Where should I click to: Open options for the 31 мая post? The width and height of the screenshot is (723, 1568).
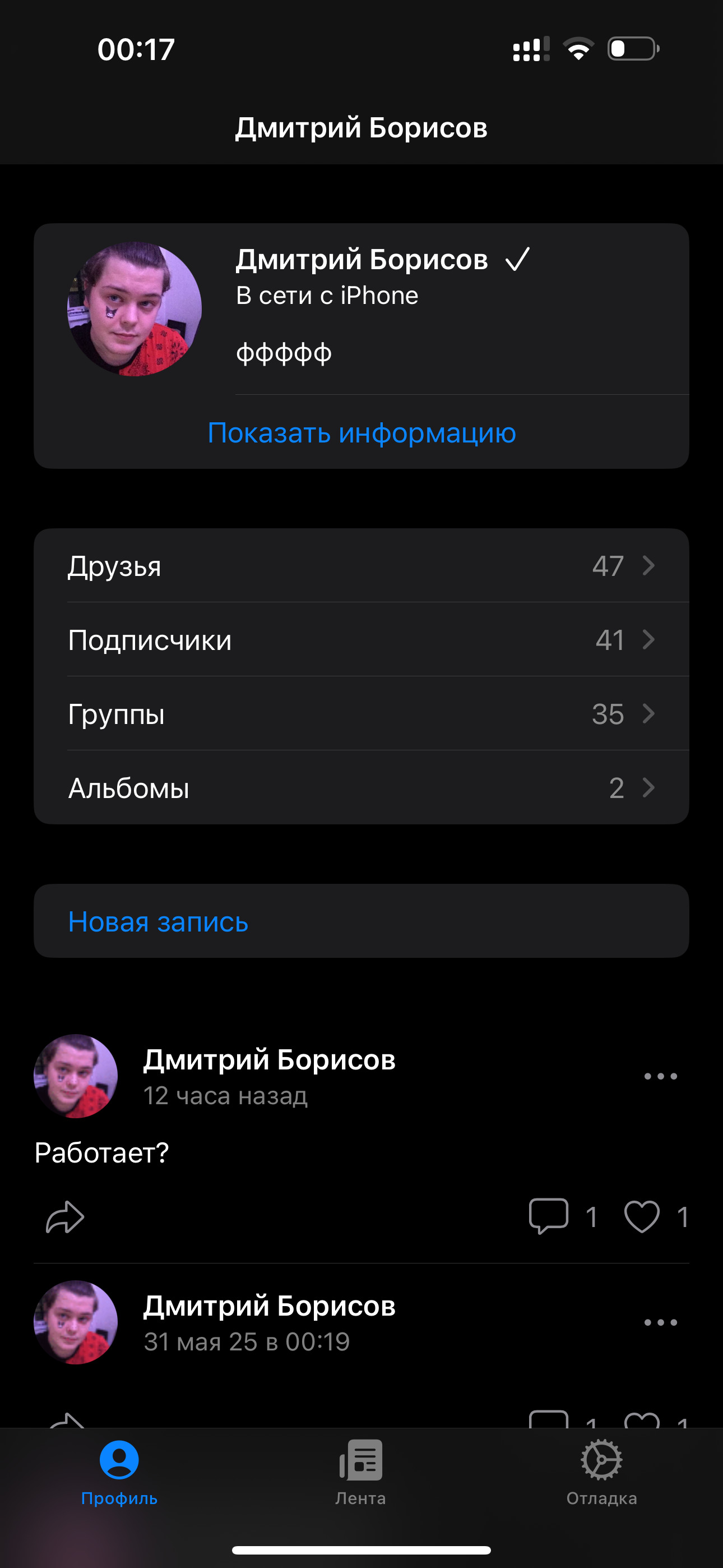[x=660, y=1322]
